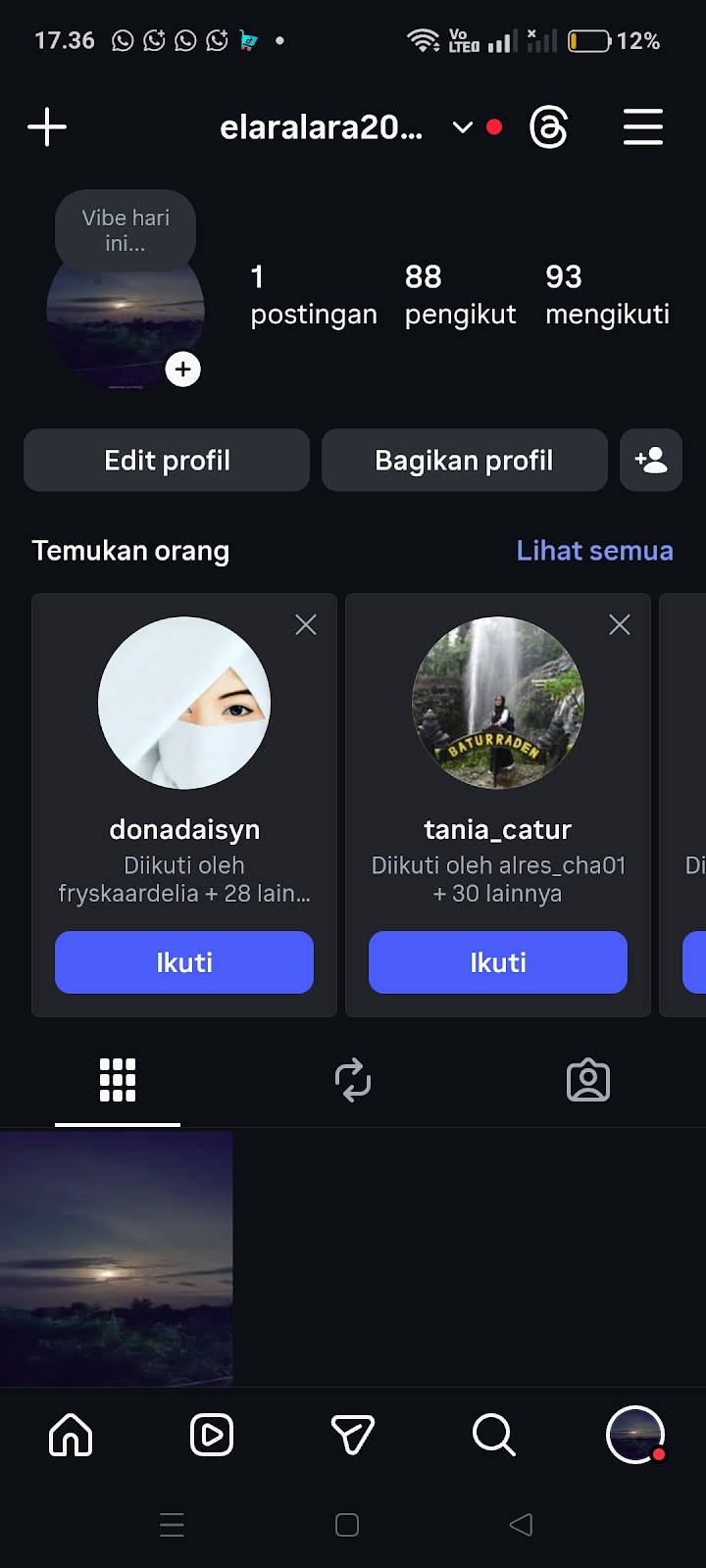The width and height of the screenshot is (706, 1568).
Task: Switch to the reposts tab
Action: 353,1080
